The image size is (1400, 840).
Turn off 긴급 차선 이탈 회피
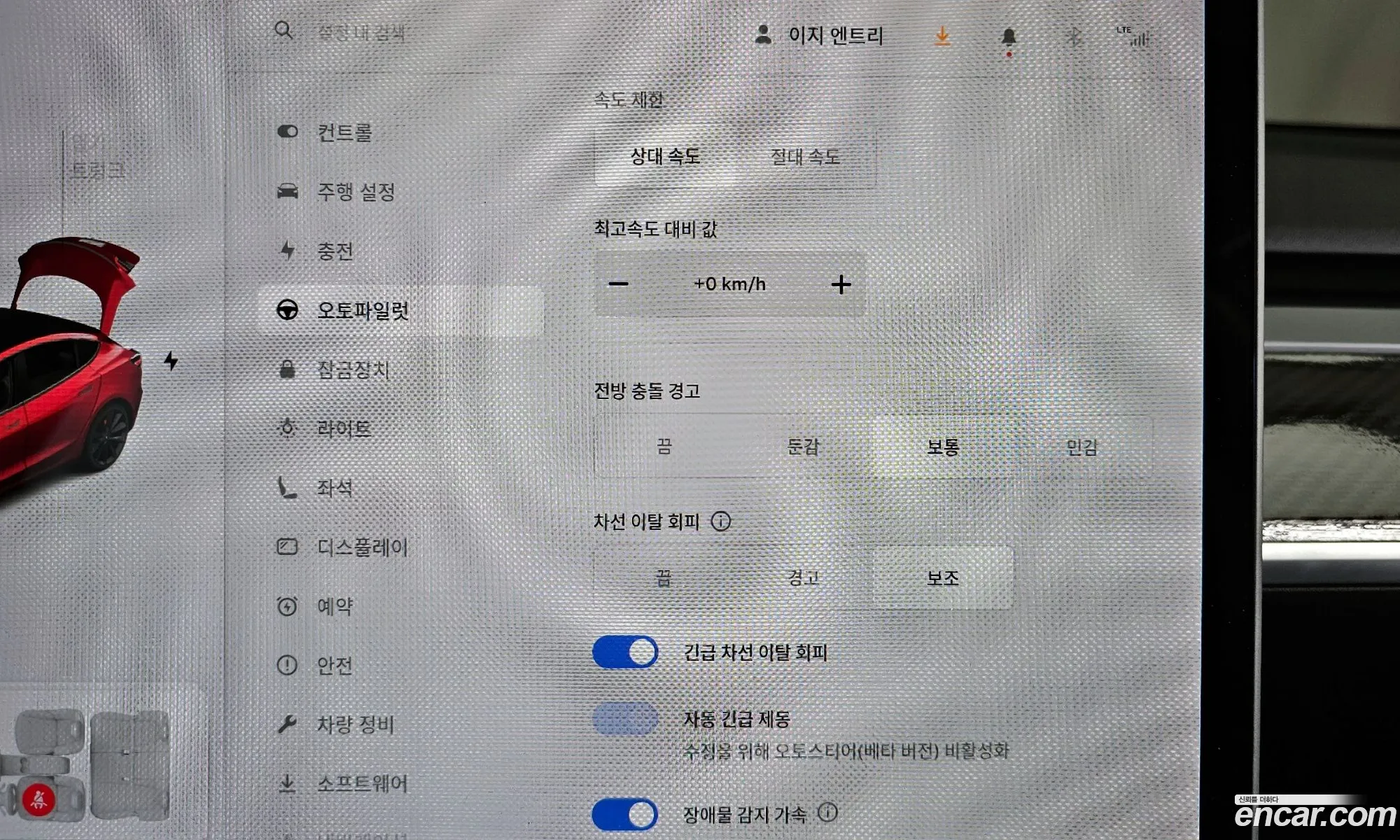pos(625,652)
